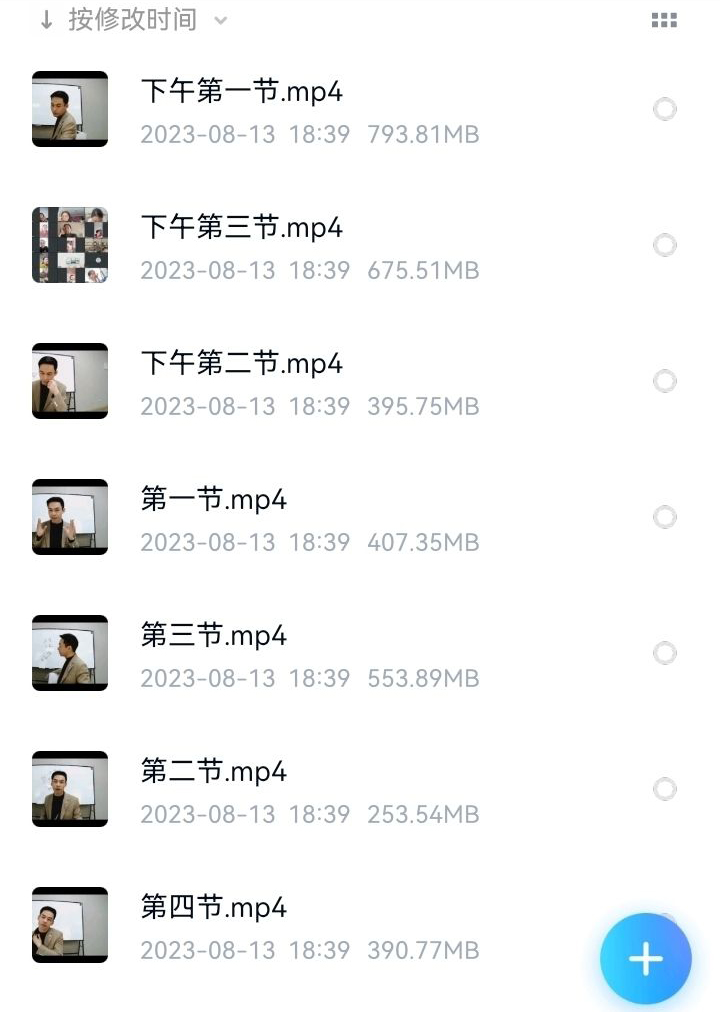Tap the blue plus button to add files
Screen dimensions: 720x1012
(x=645, y=959)
